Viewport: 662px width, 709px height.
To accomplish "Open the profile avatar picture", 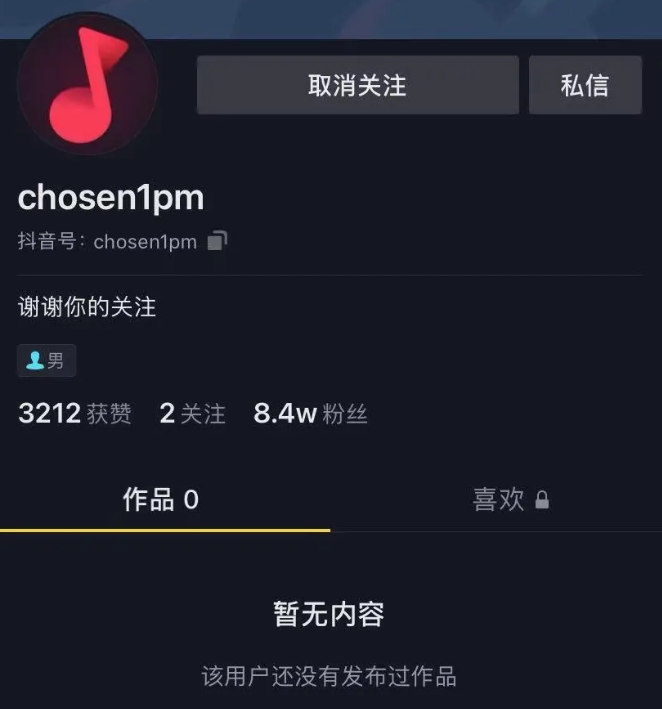I will click(88, 84).
